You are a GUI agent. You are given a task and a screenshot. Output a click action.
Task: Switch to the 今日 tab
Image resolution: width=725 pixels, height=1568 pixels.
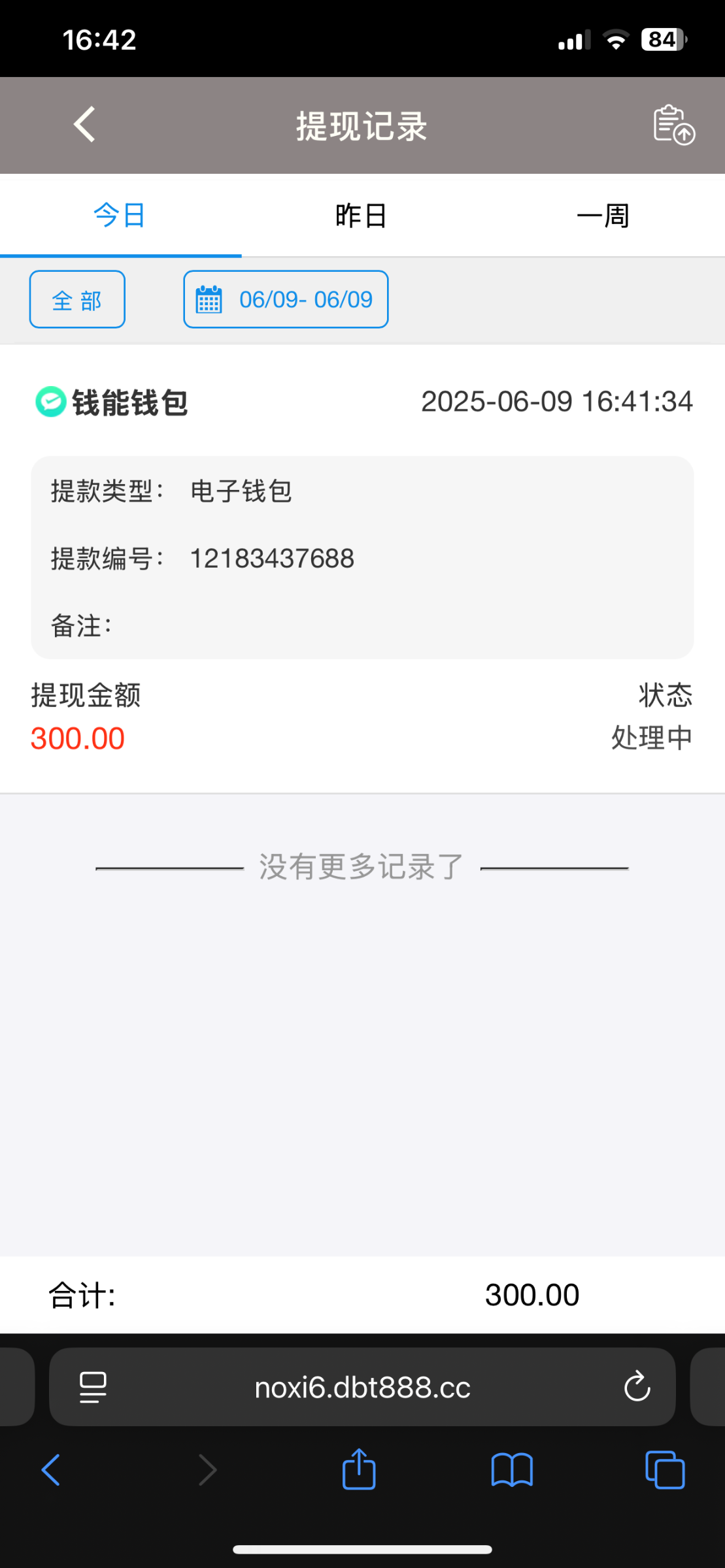(120, 216)
